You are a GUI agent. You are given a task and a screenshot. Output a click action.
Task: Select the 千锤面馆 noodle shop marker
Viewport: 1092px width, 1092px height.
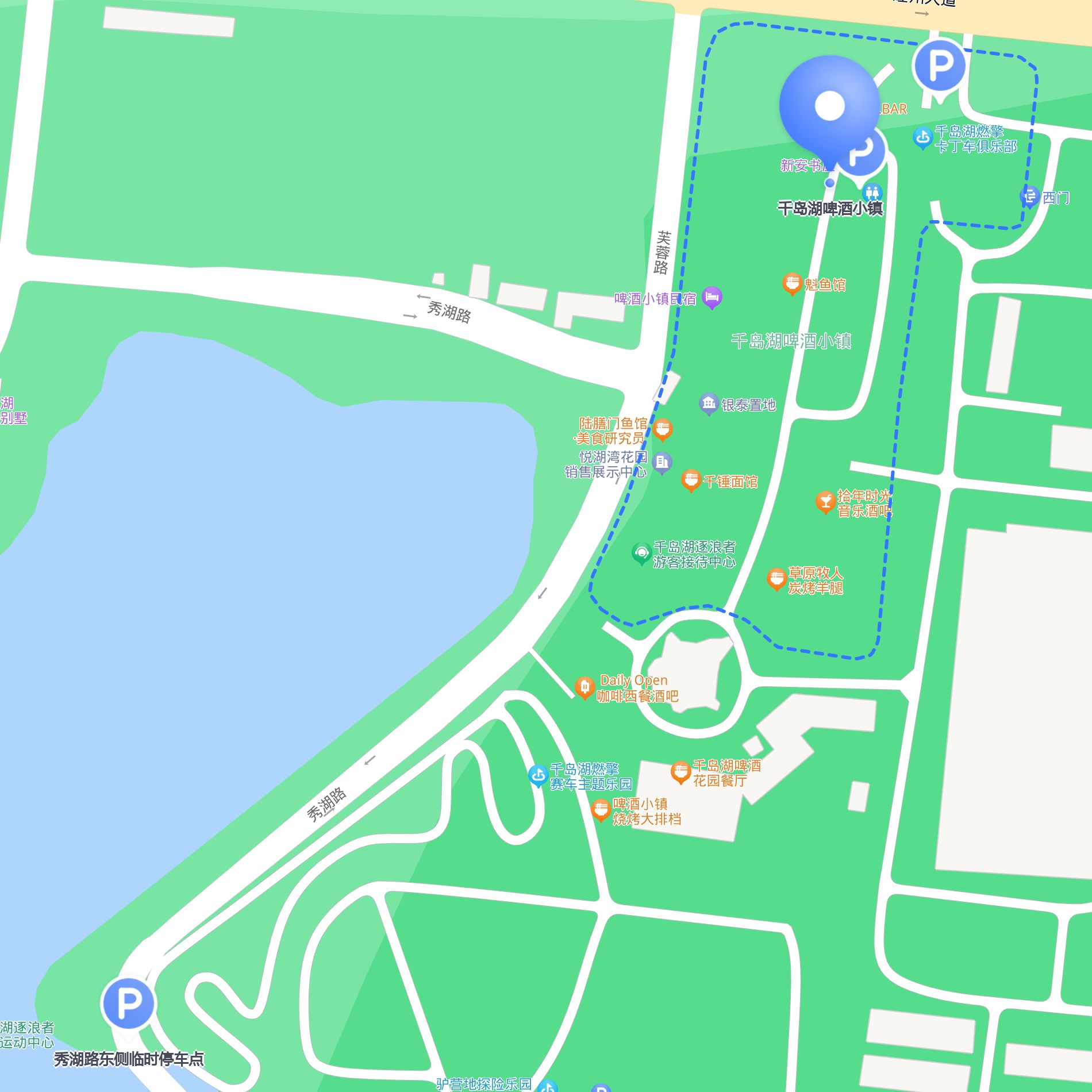click(691, 480)
